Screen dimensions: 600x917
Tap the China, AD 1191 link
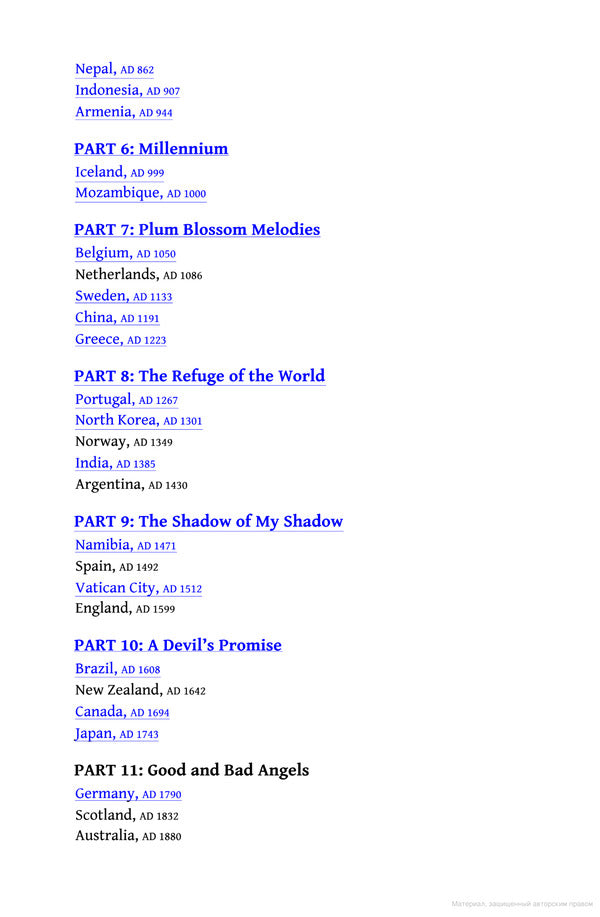[117, 318]
